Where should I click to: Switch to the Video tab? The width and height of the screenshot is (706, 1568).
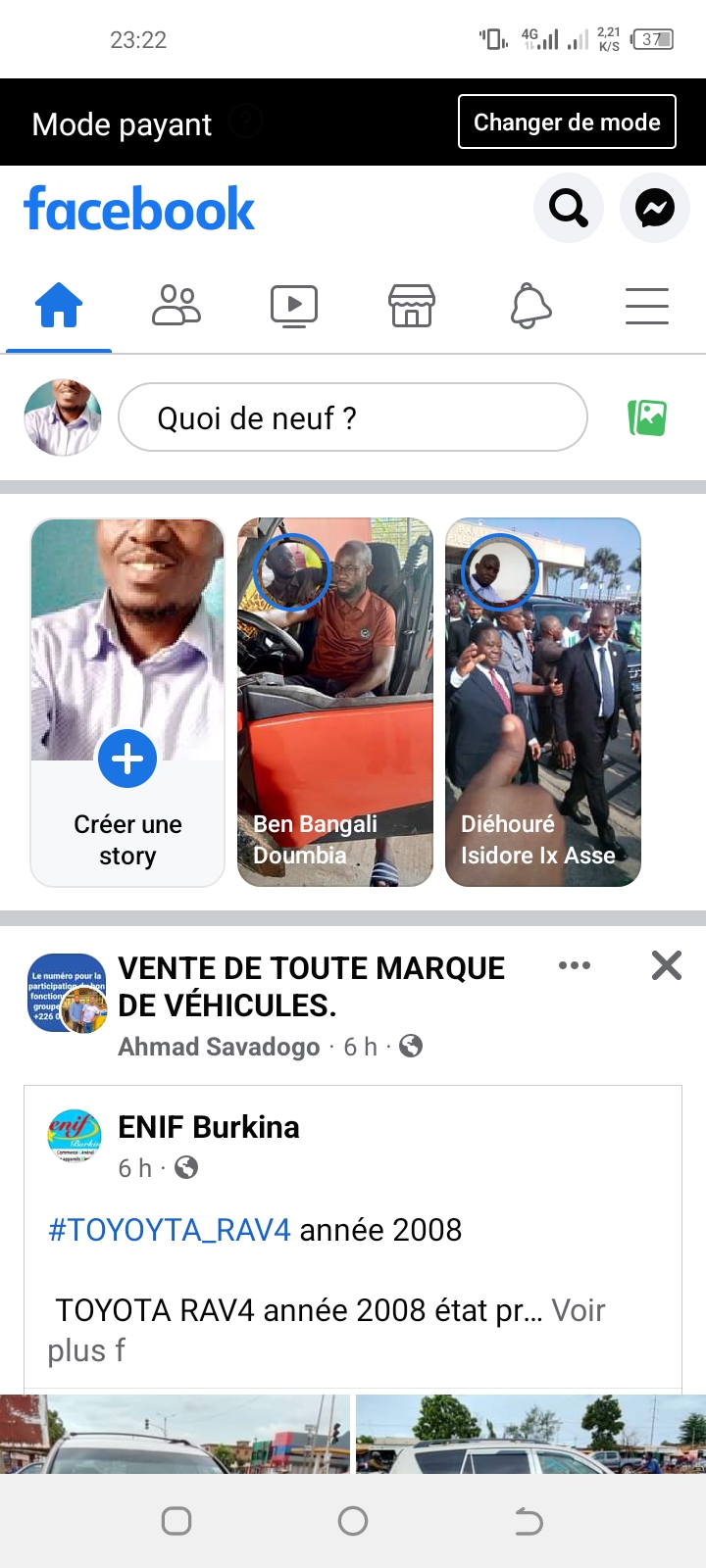click(x=294, y=306)
